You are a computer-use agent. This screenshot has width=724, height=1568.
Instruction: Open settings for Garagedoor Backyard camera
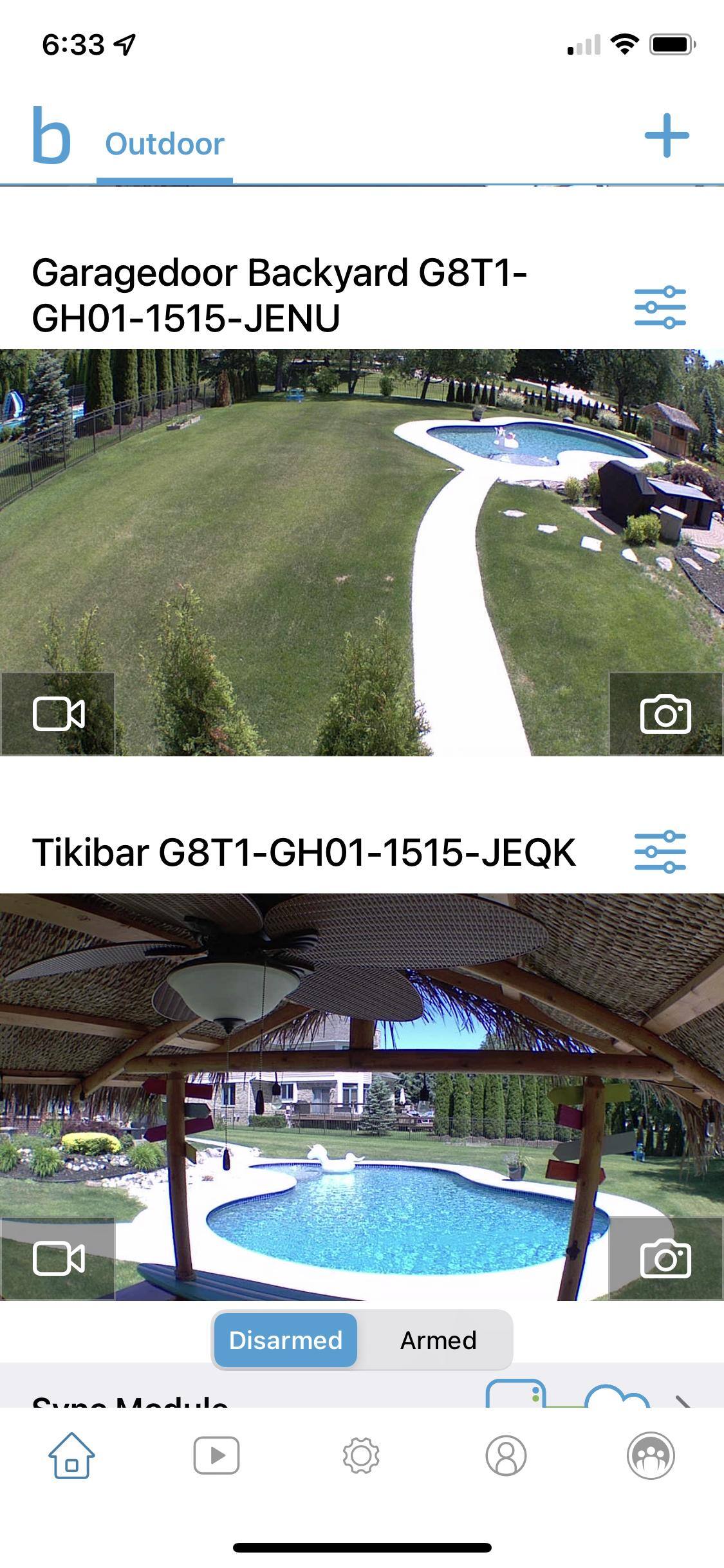(x=660, y=307)
